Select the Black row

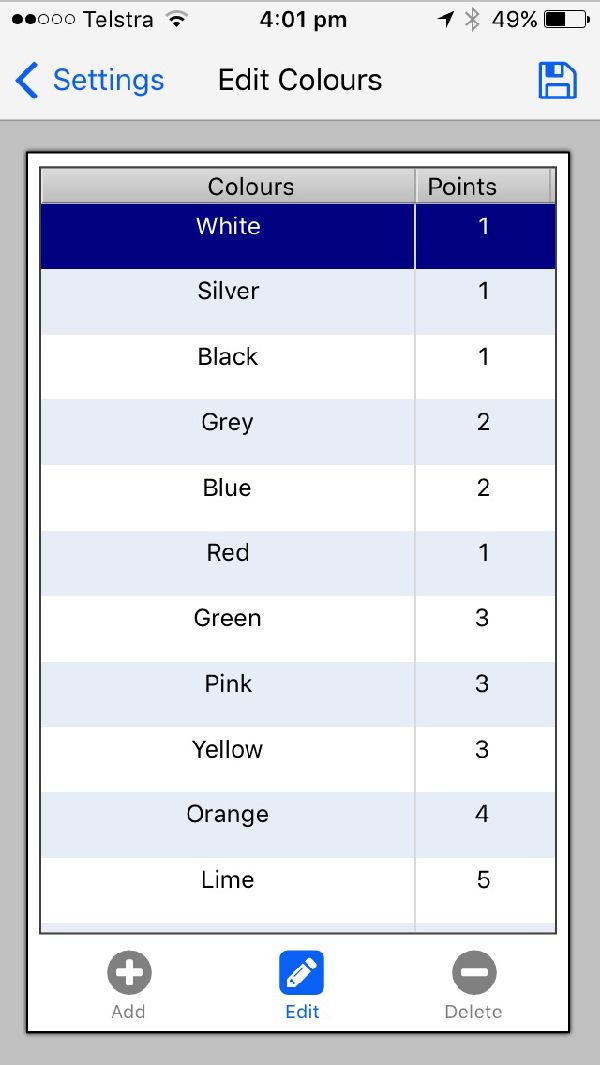click(298, 367)
